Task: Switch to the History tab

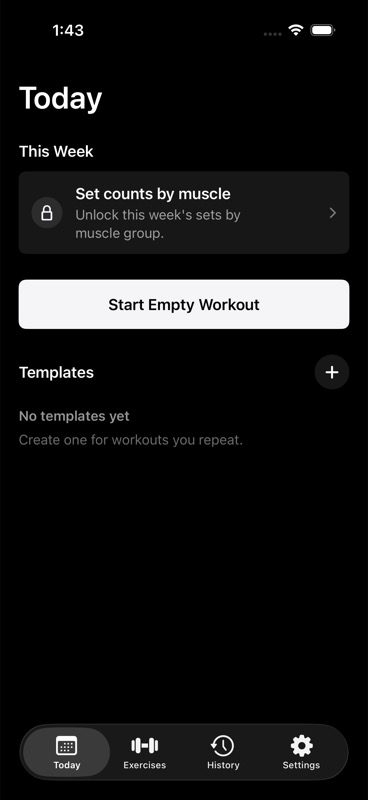Action: pyautogui.click(x=223, y=753)
